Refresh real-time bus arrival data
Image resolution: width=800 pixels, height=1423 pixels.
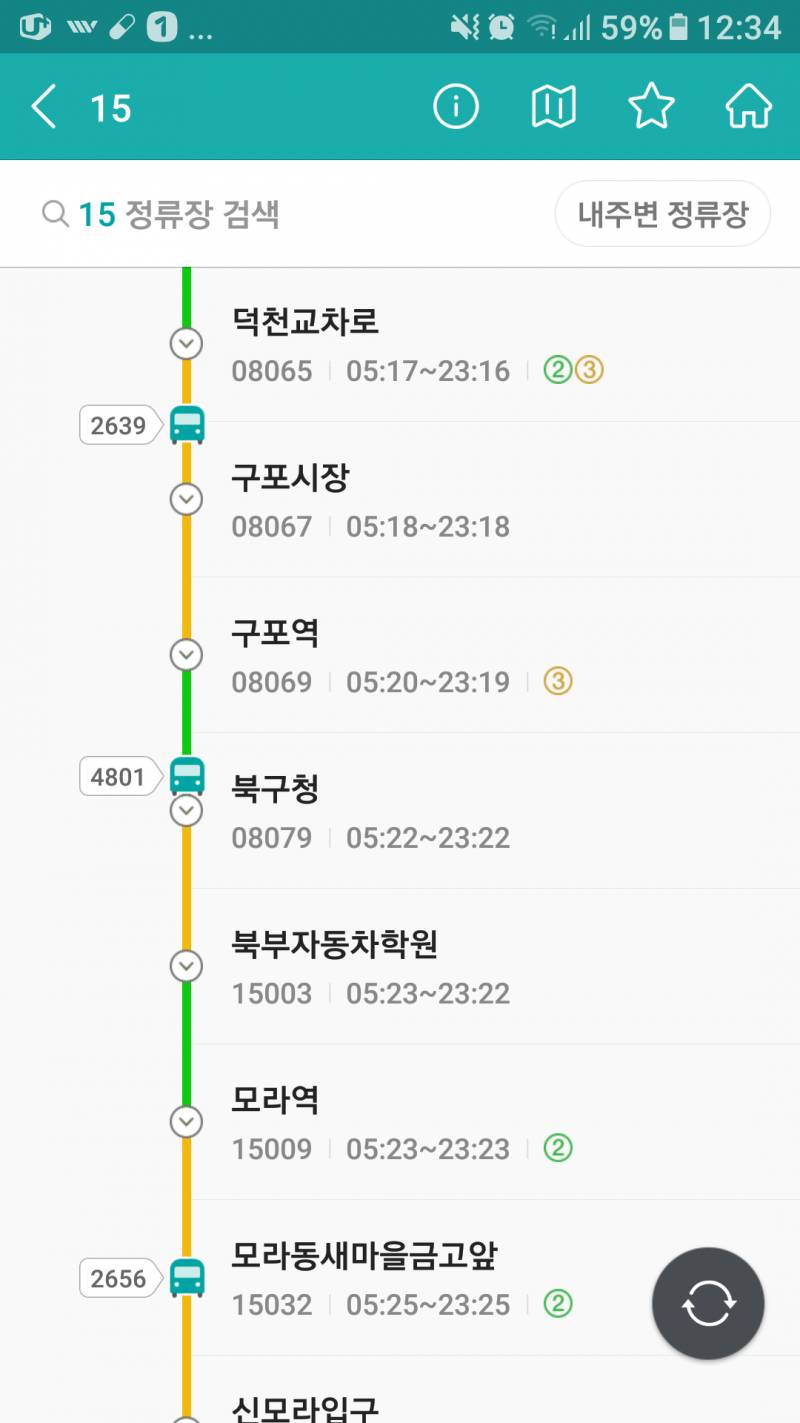[x=707, y=1303]
